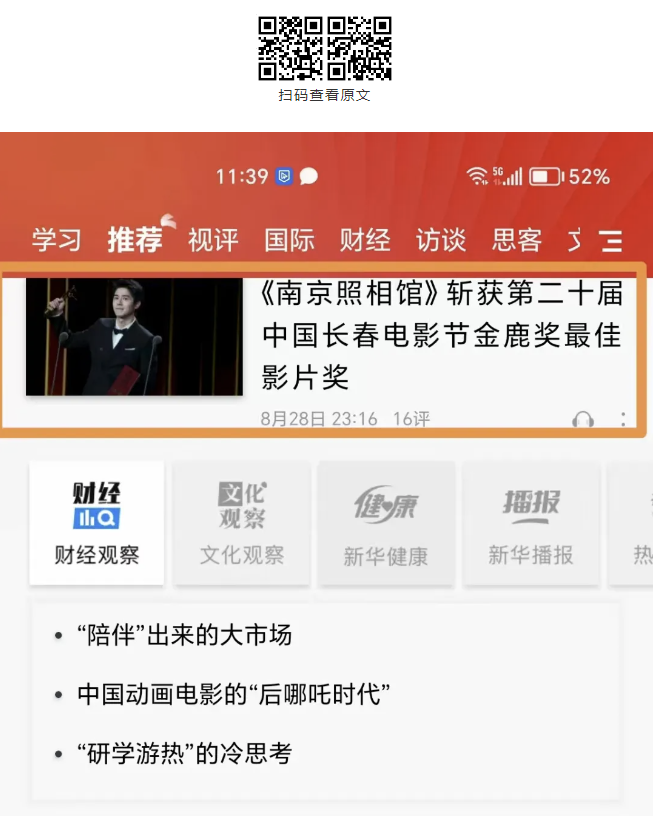Read "陪伴"出来的大市场
Viewport: 657px width, 816px height.
tap(184, 635)
